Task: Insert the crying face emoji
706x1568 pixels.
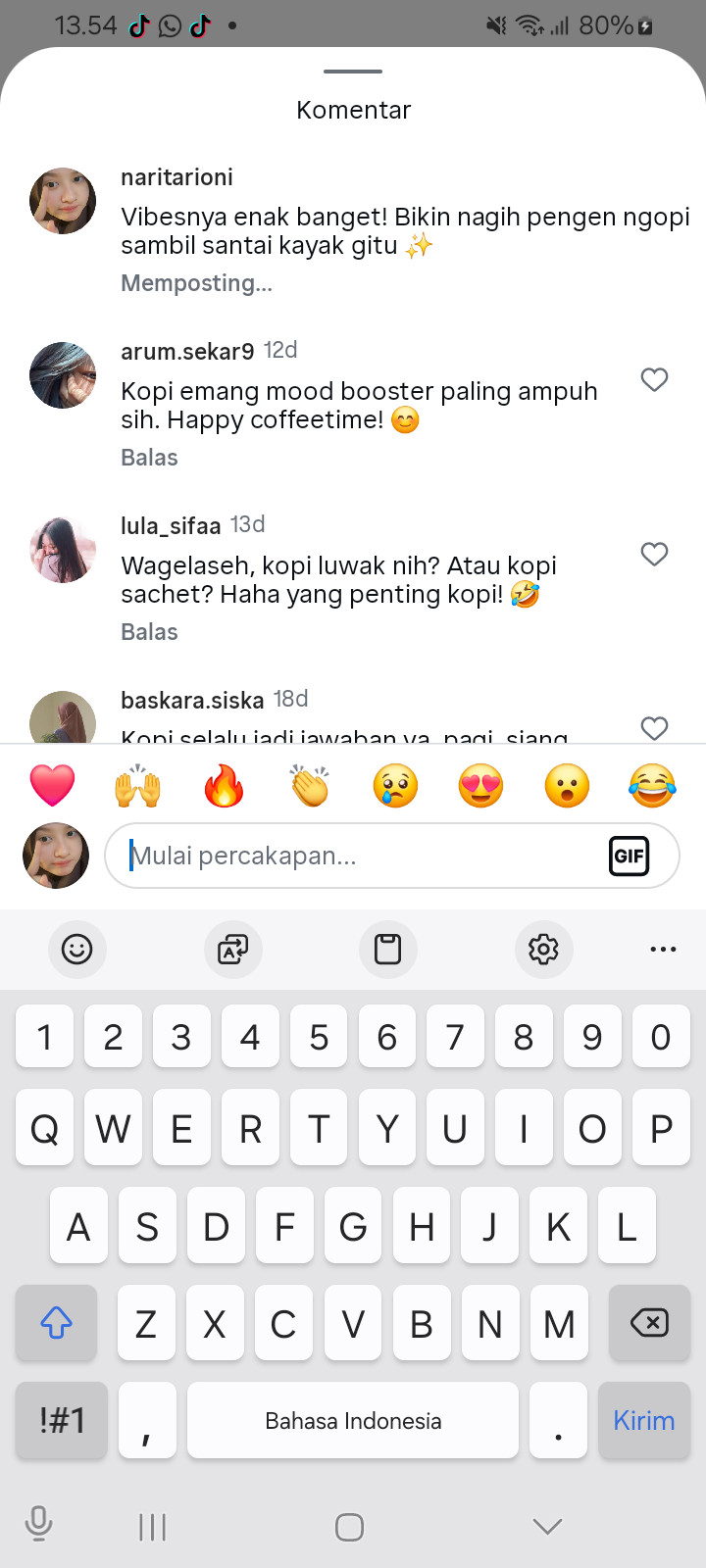Action: (395, 785)
